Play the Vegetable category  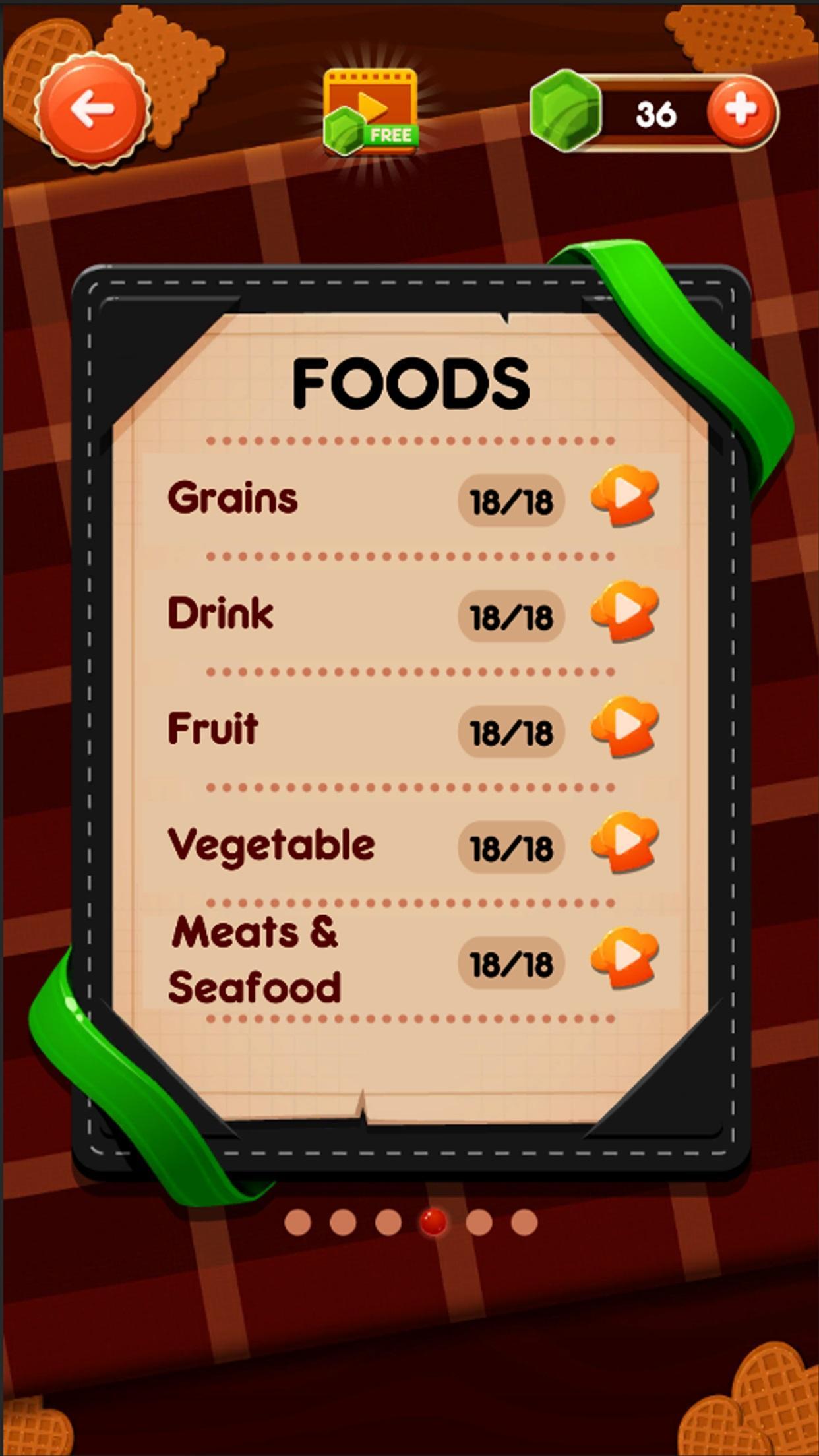click(624, 842)
